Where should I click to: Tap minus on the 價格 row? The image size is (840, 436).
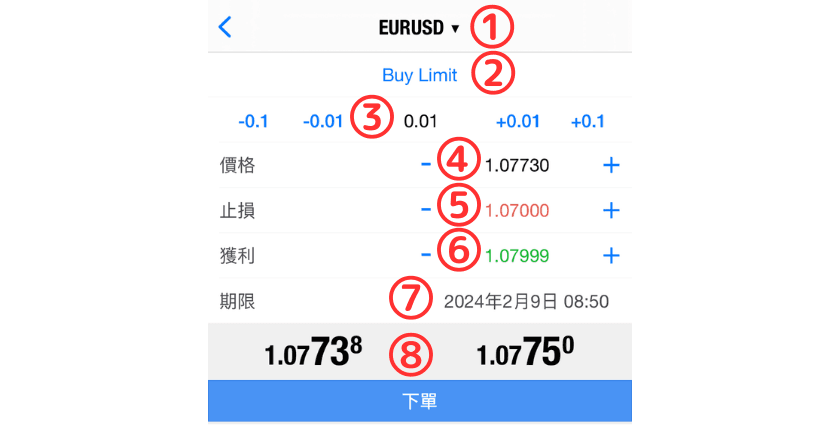pyautogui.click(x=426, y=164)
